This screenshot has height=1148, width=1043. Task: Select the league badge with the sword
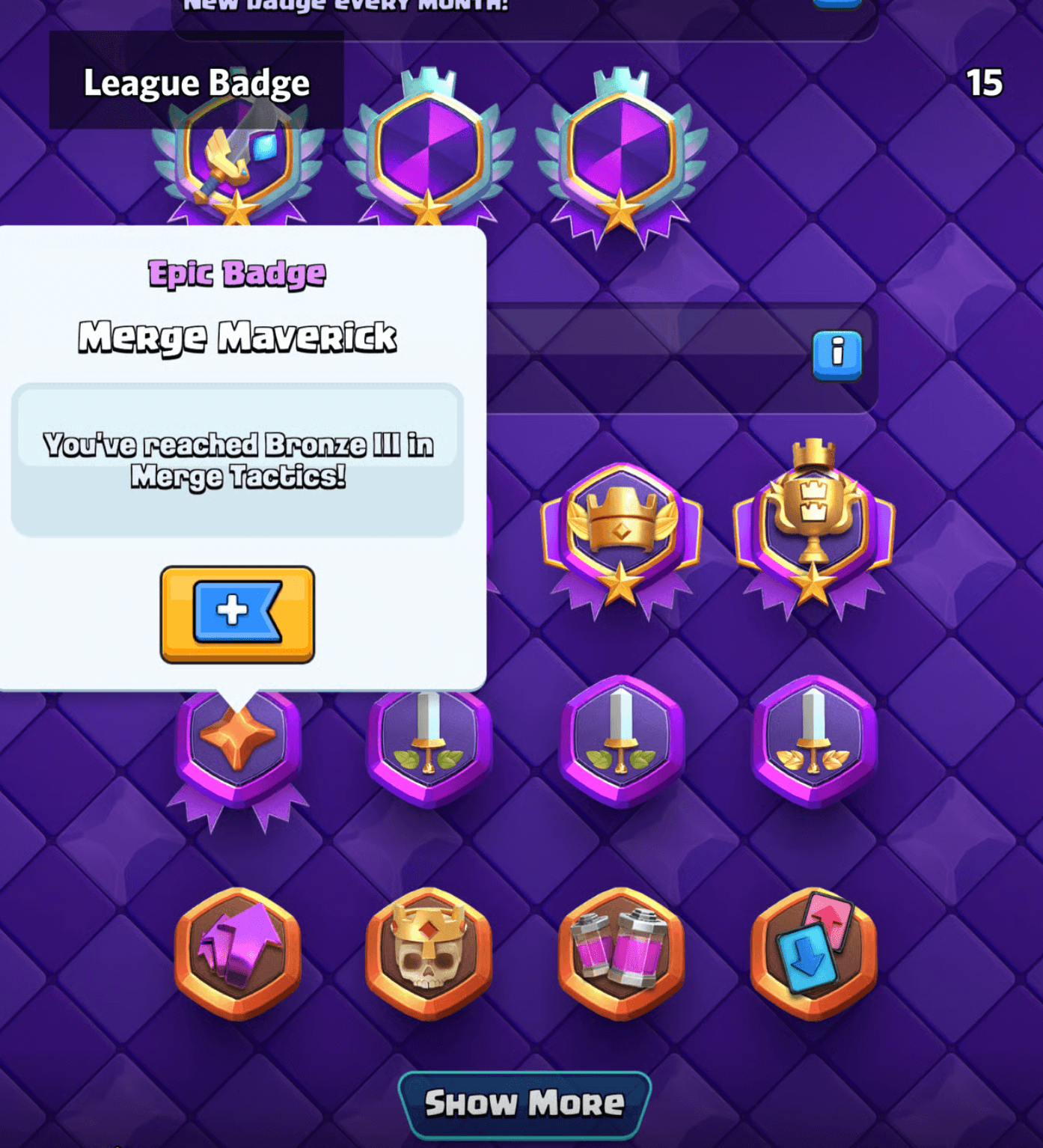point(237,161)
